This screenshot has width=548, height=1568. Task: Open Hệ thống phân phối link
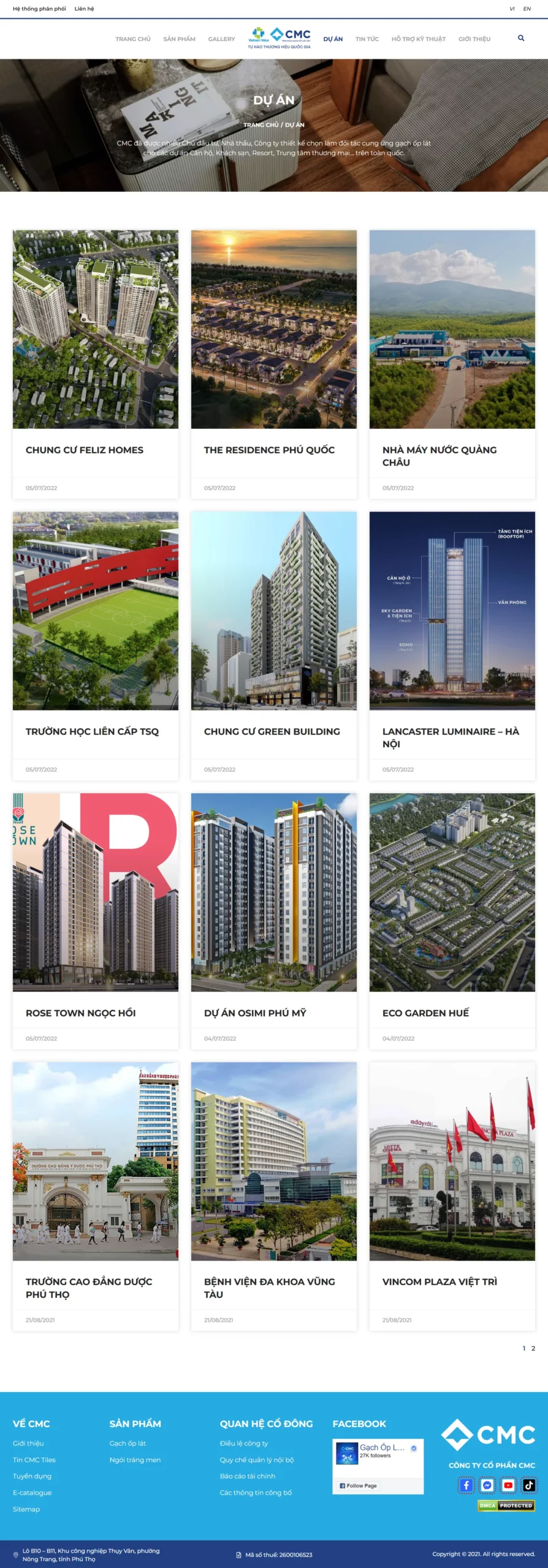pos(39,9)
